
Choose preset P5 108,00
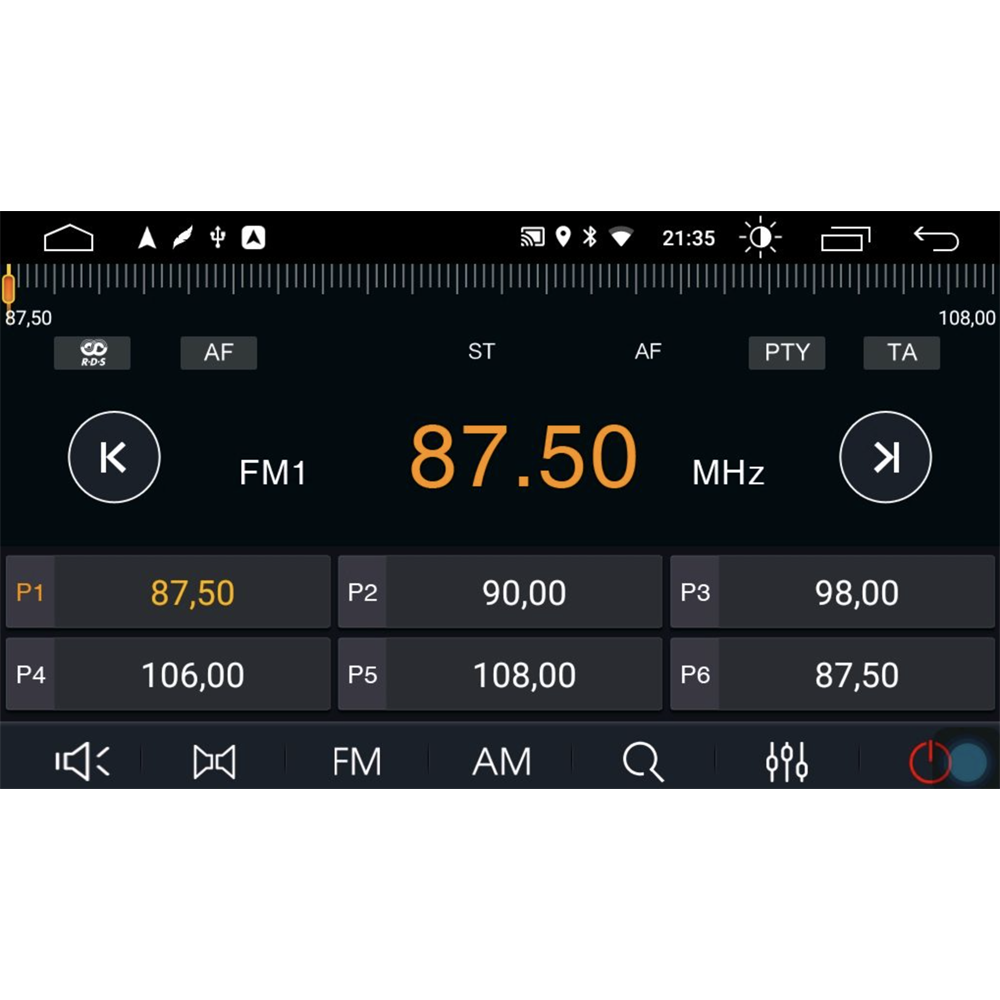[x=500, y=674]
